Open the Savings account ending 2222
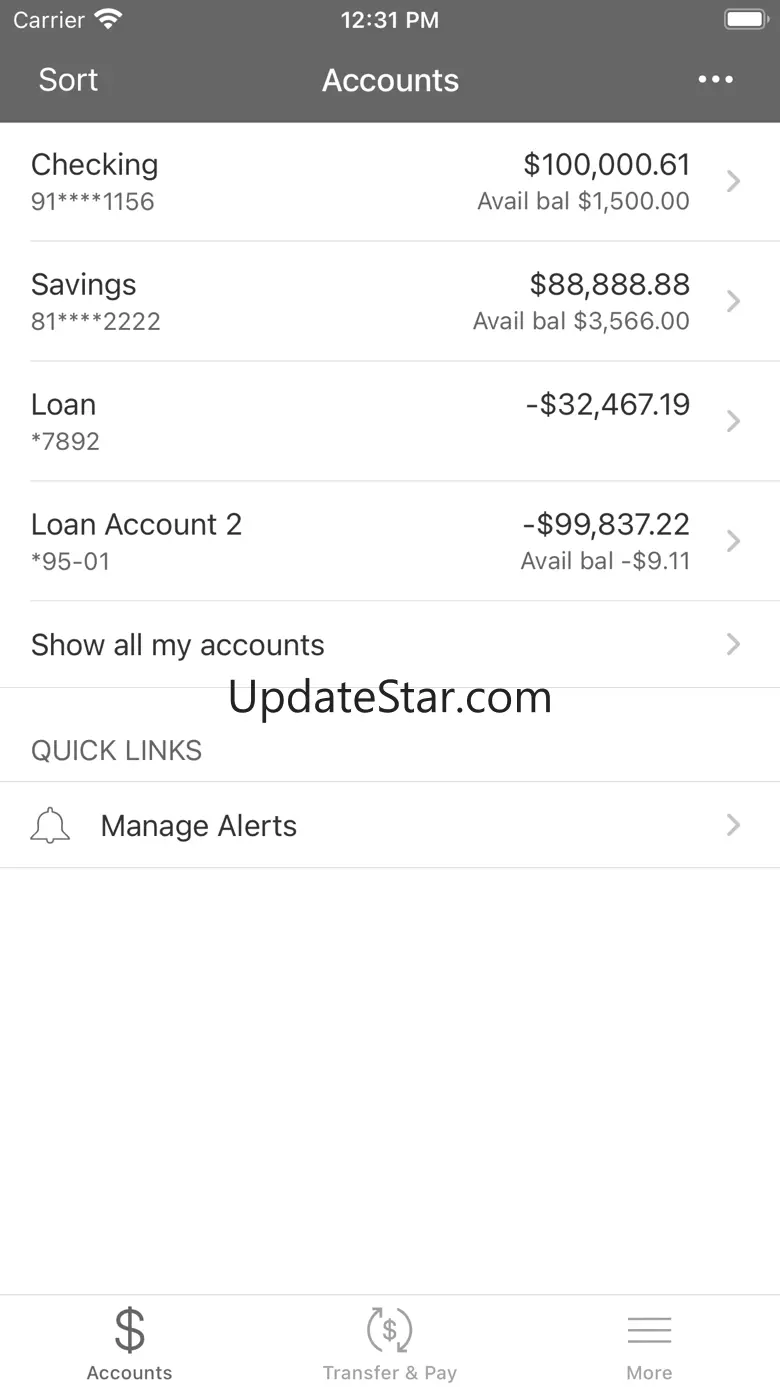Viewport: 780px width, 1387px height. [x=390, y=301]
